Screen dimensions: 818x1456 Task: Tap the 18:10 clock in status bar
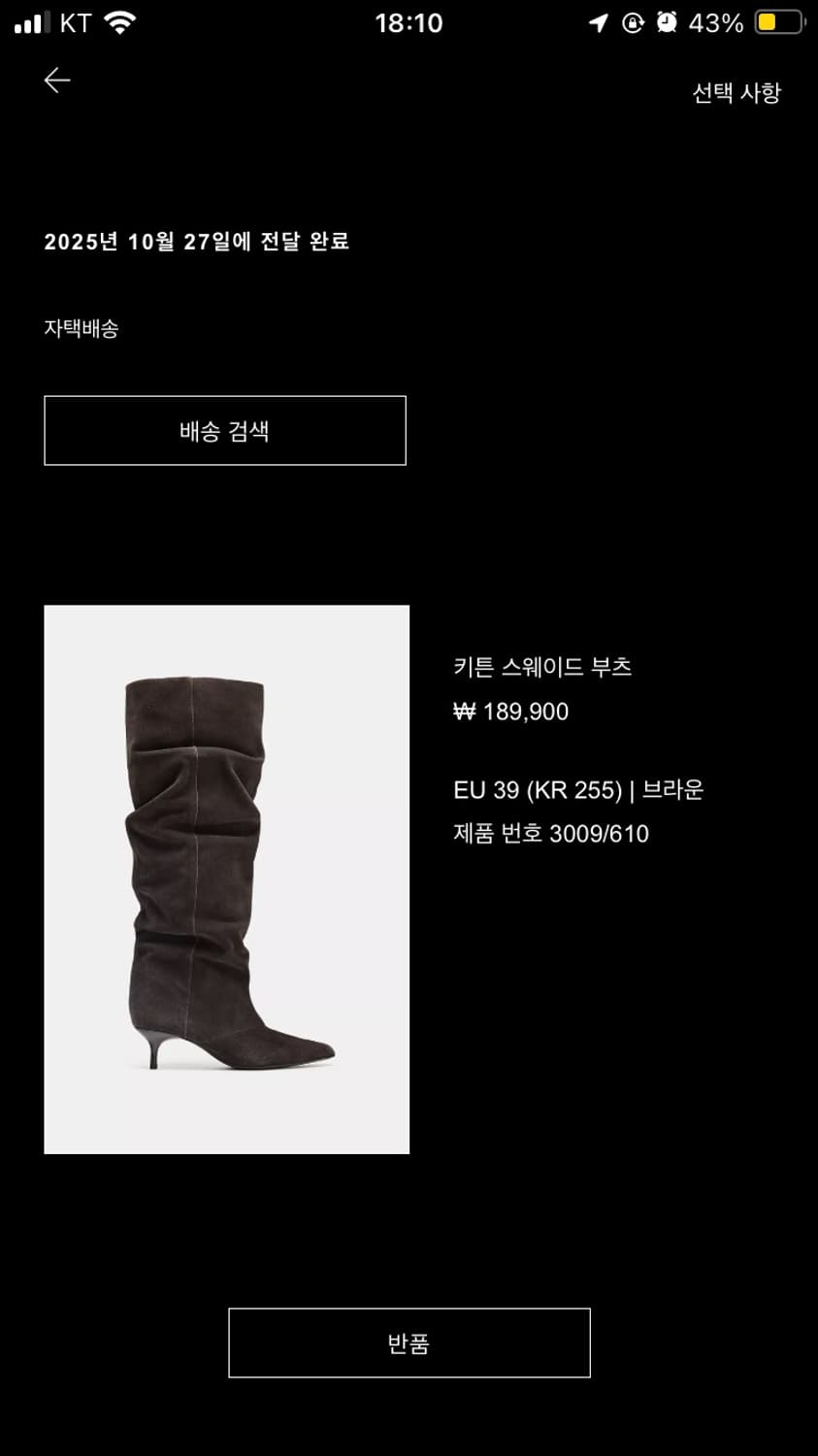tap(409, 23)
